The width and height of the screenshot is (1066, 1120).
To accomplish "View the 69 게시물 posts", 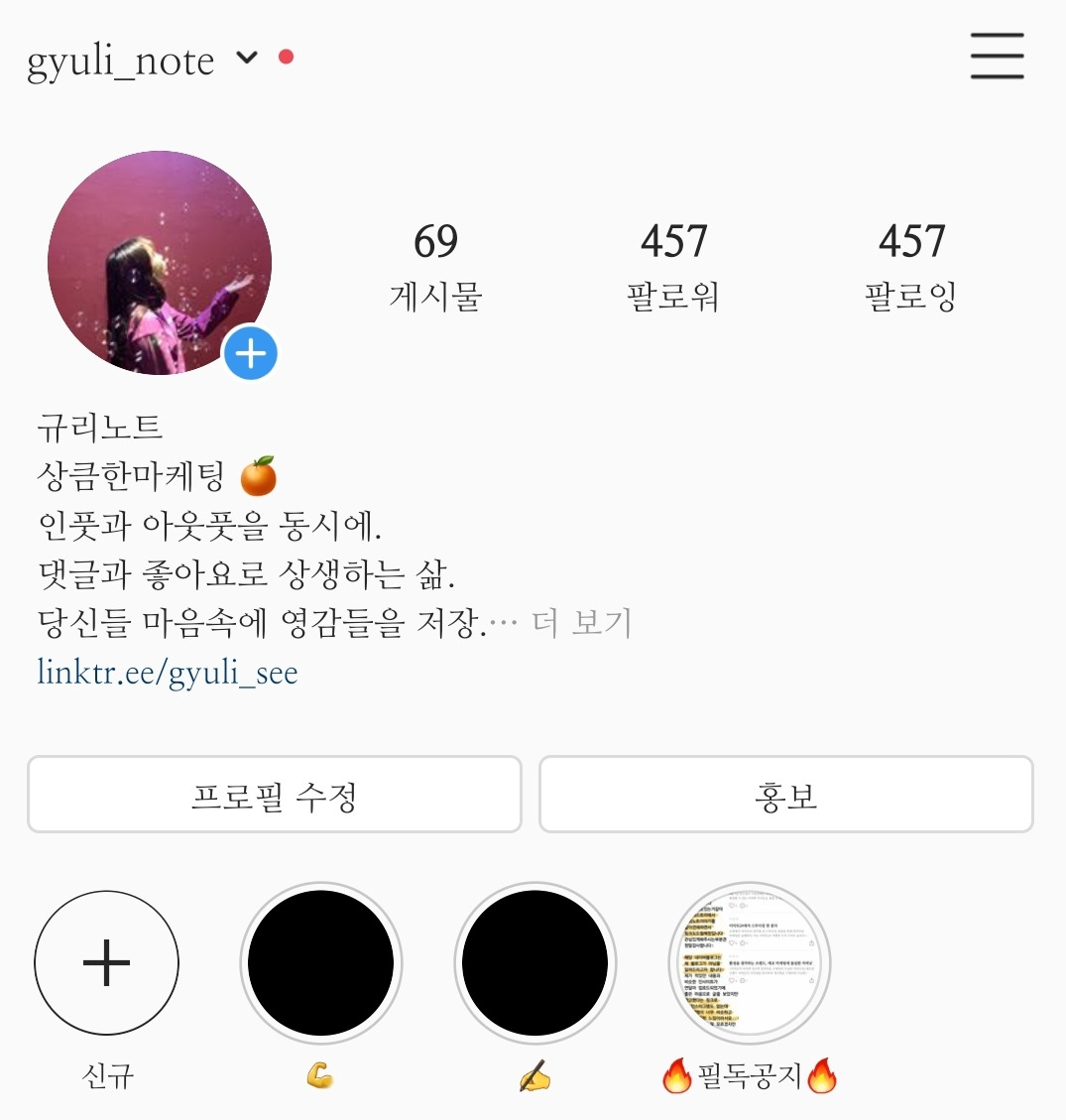I will tap(435, 265).
